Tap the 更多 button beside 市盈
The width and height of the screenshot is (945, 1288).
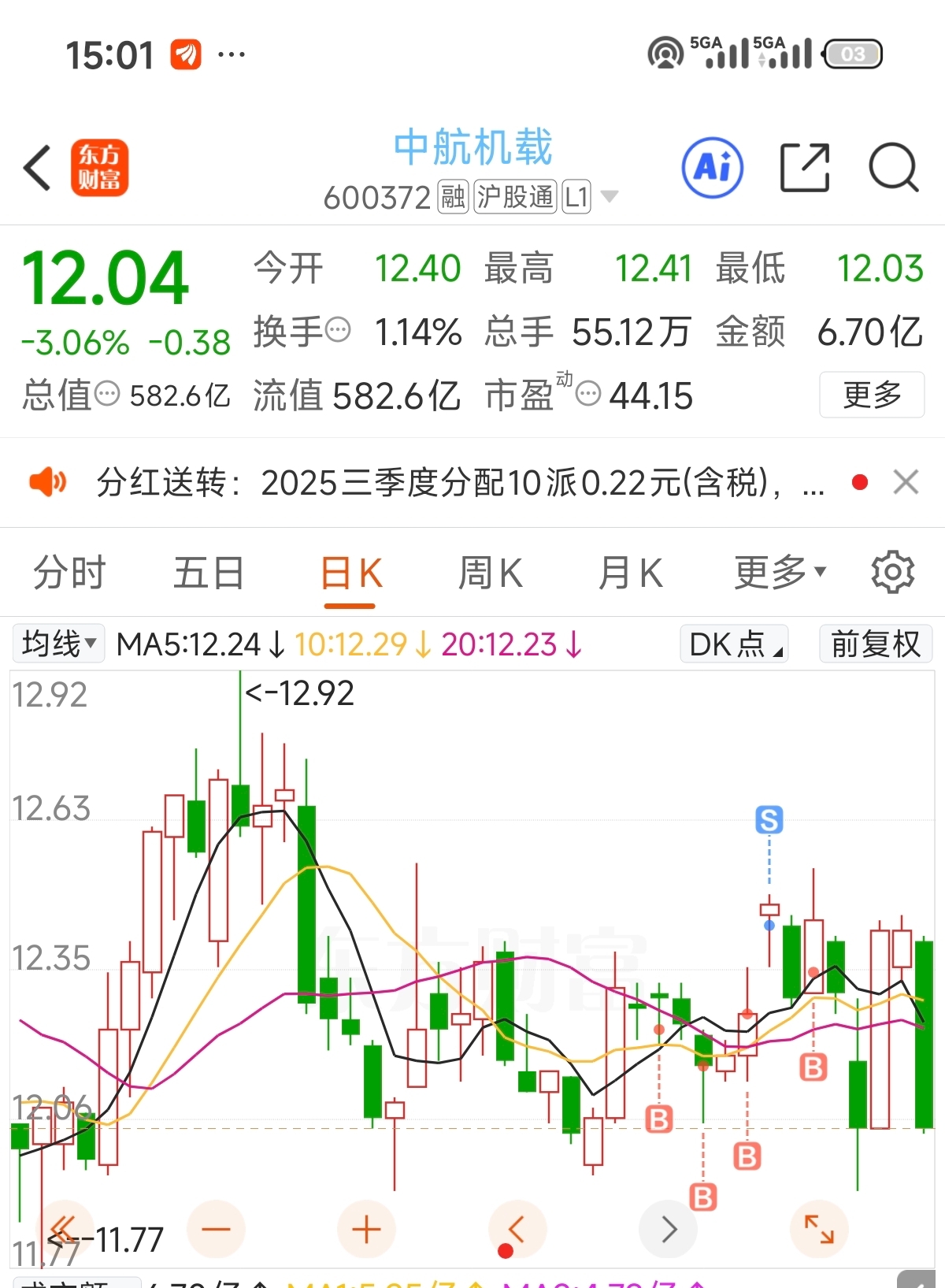pos(872,395)
